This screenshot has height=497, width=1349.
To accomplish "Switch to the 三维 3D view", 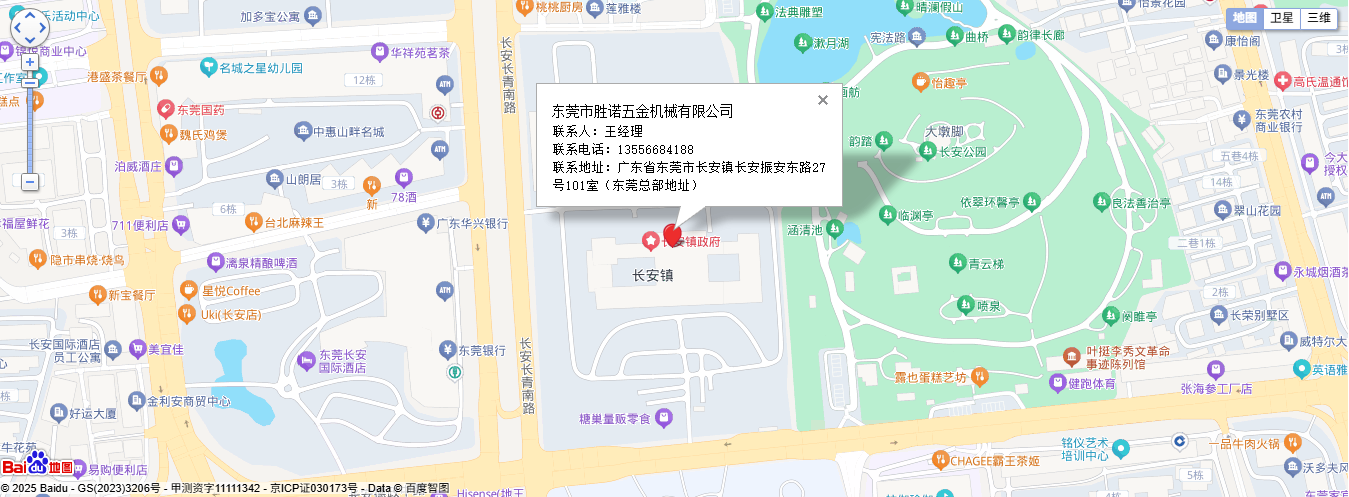I will [1319, 18].
